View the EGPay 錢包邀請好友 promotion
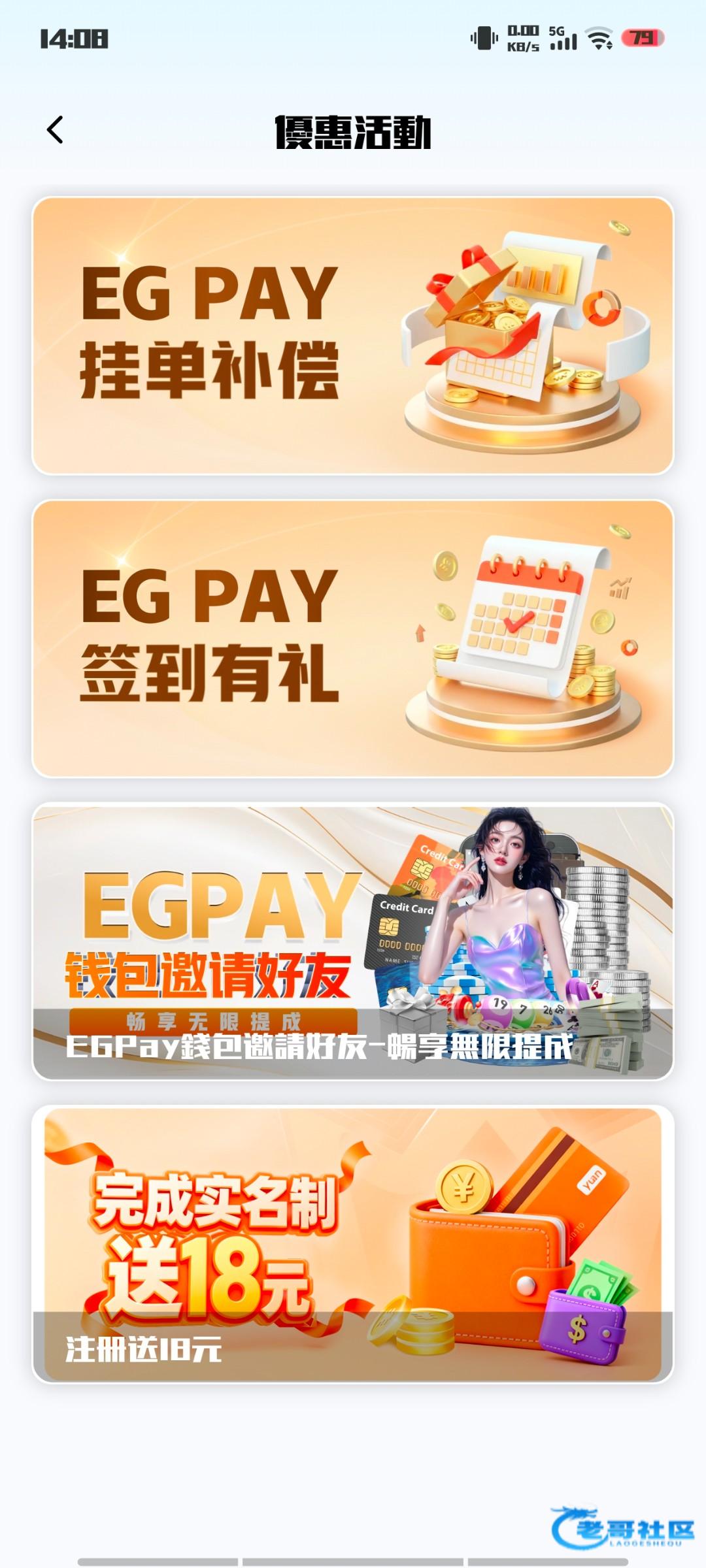 pos(353,941)
